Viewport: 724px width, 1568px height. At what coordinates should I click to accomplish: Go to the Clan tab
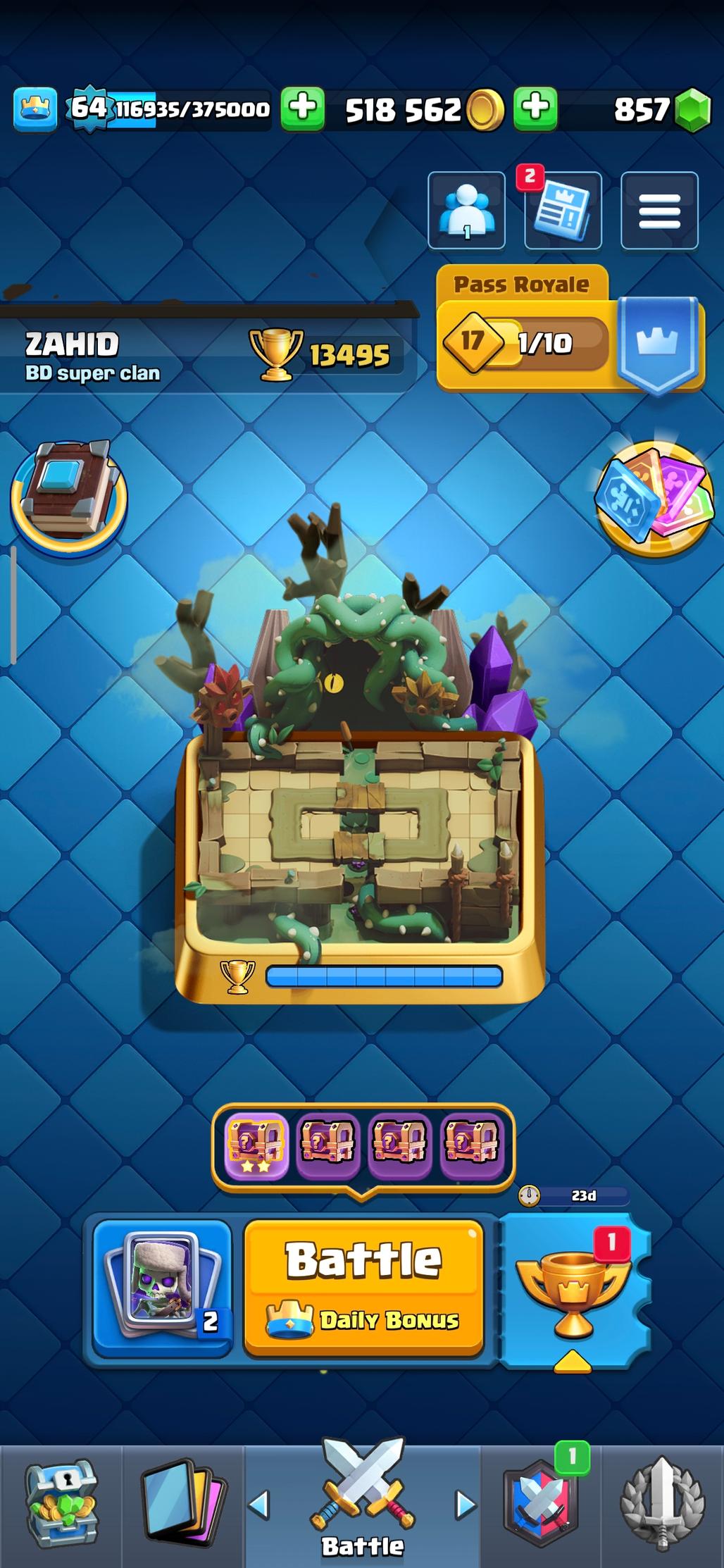point(540,1505)
